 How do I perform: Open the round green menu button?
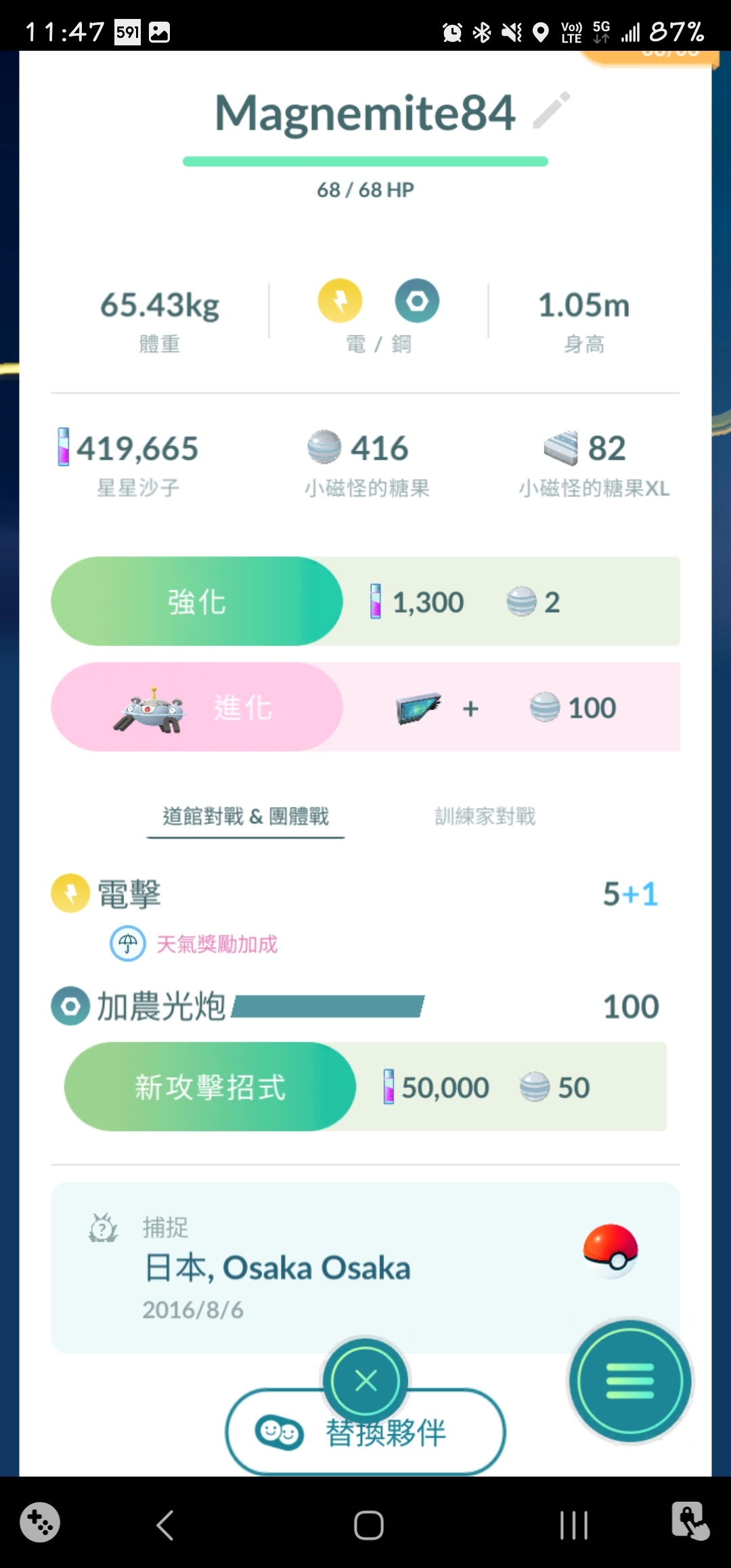click(x=630, y=1380)
